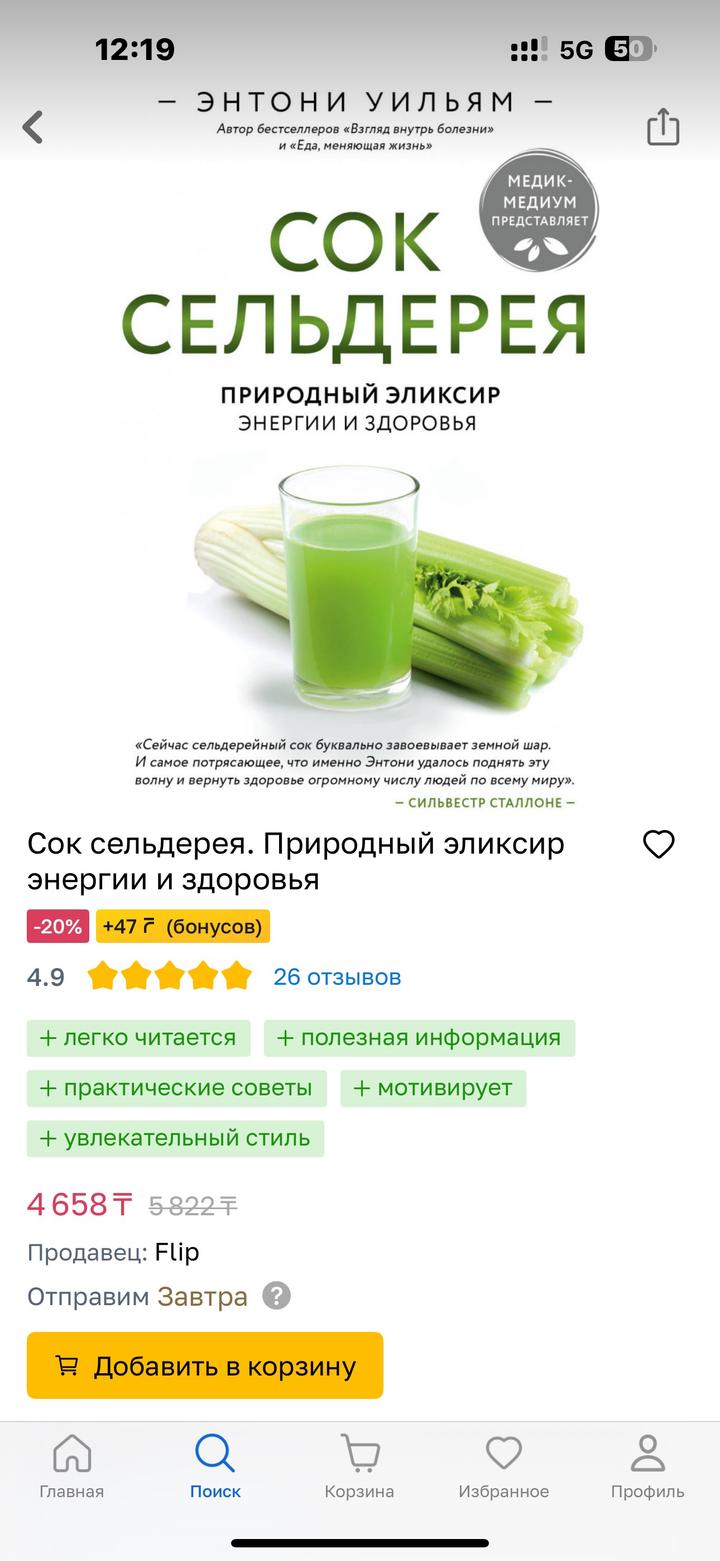Open the delivery info question mark
720x1561 pixels.
click(276, 1296)
